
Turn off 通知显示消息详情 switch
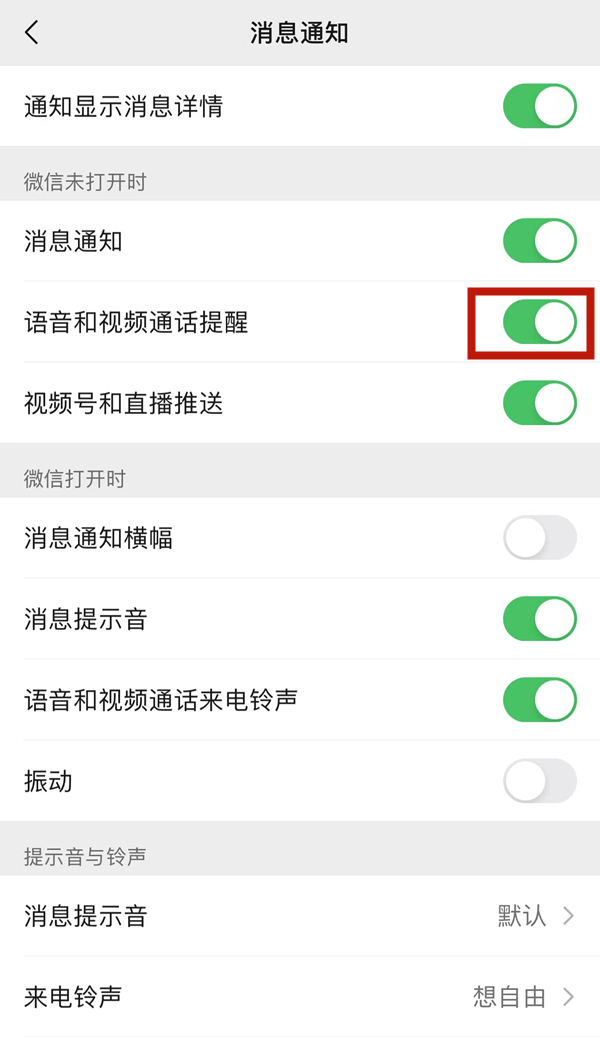tap(539, 107)
